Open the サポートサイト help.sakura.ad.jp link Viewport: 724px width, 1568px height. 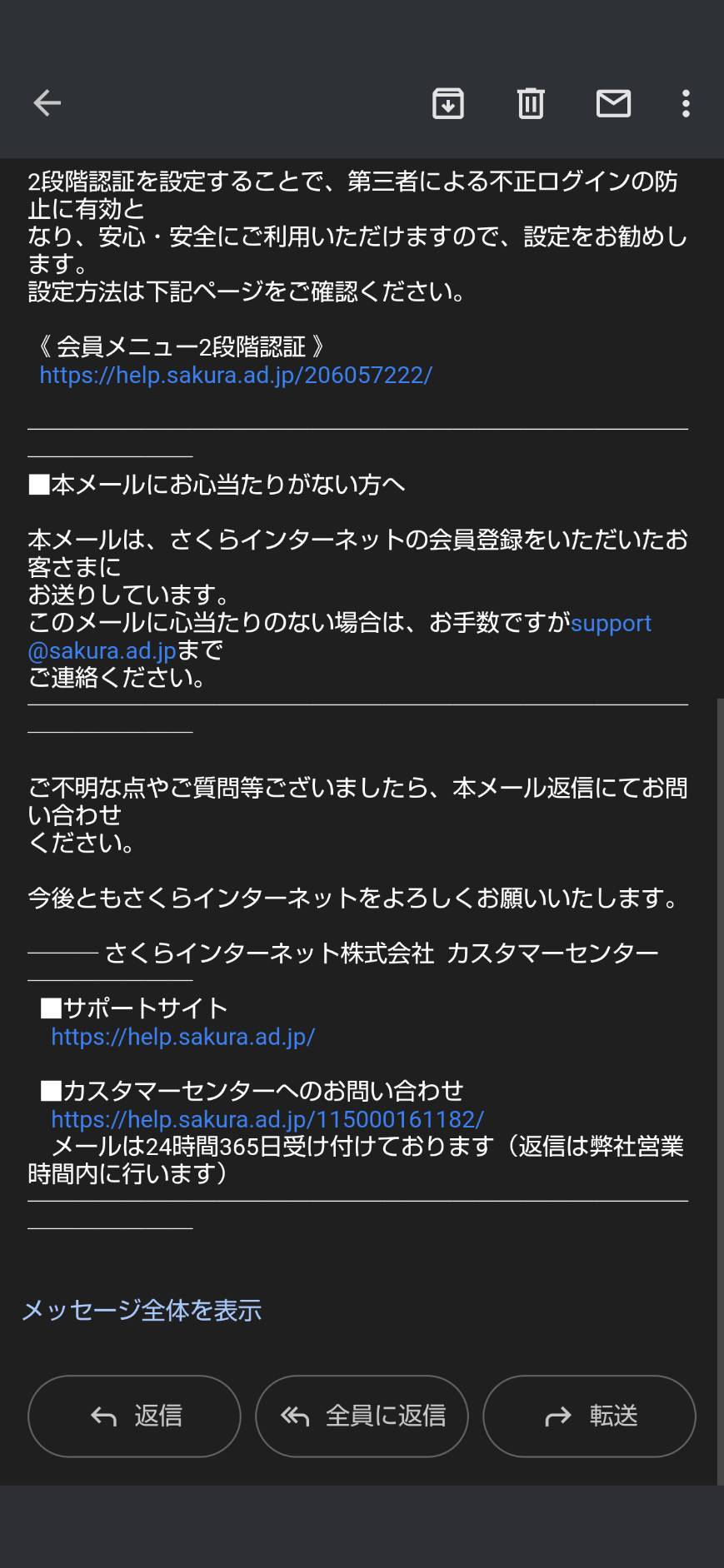pyautogui.click(x=183, y=1037)
